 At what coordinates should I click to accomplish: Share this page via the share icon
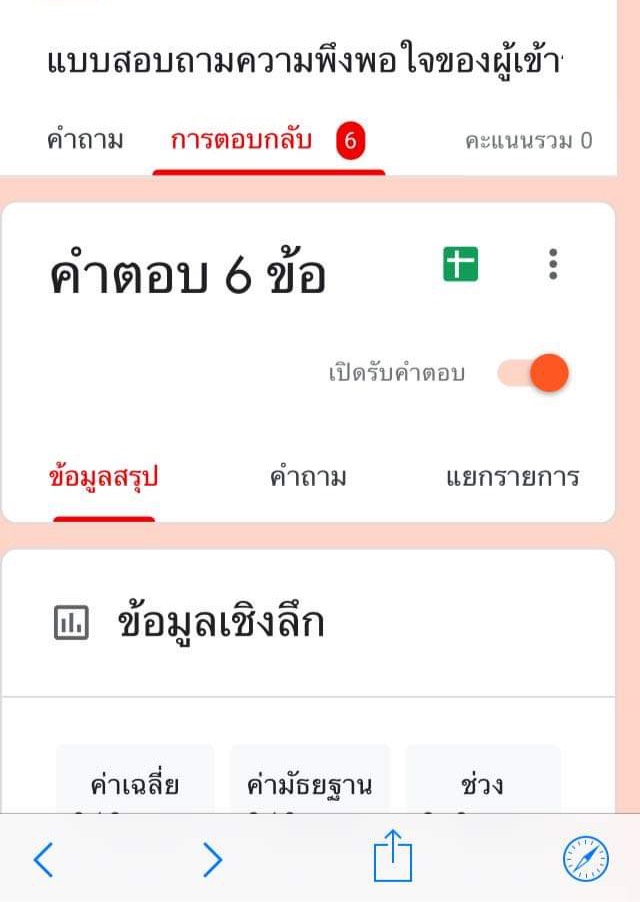(x=393, y=857)
